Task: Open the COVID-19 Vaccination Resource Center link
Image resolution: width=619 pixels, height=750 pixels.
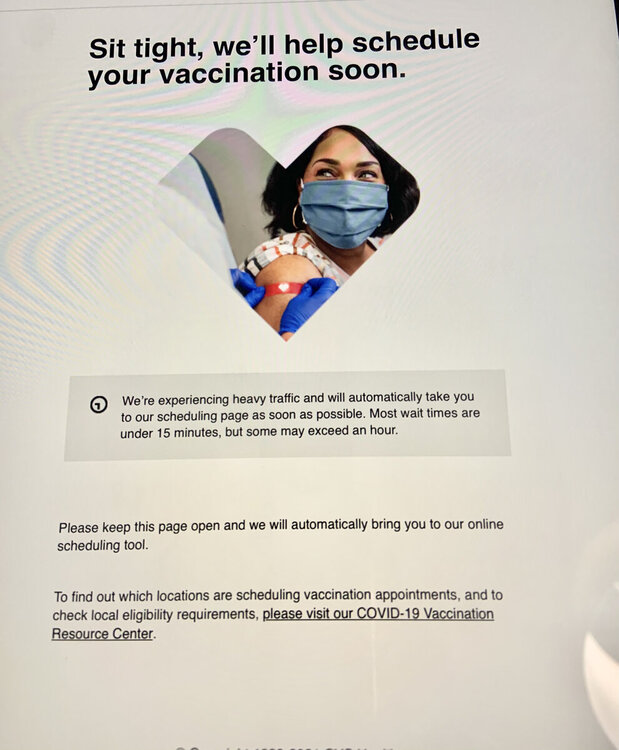Action: [378, 614]
